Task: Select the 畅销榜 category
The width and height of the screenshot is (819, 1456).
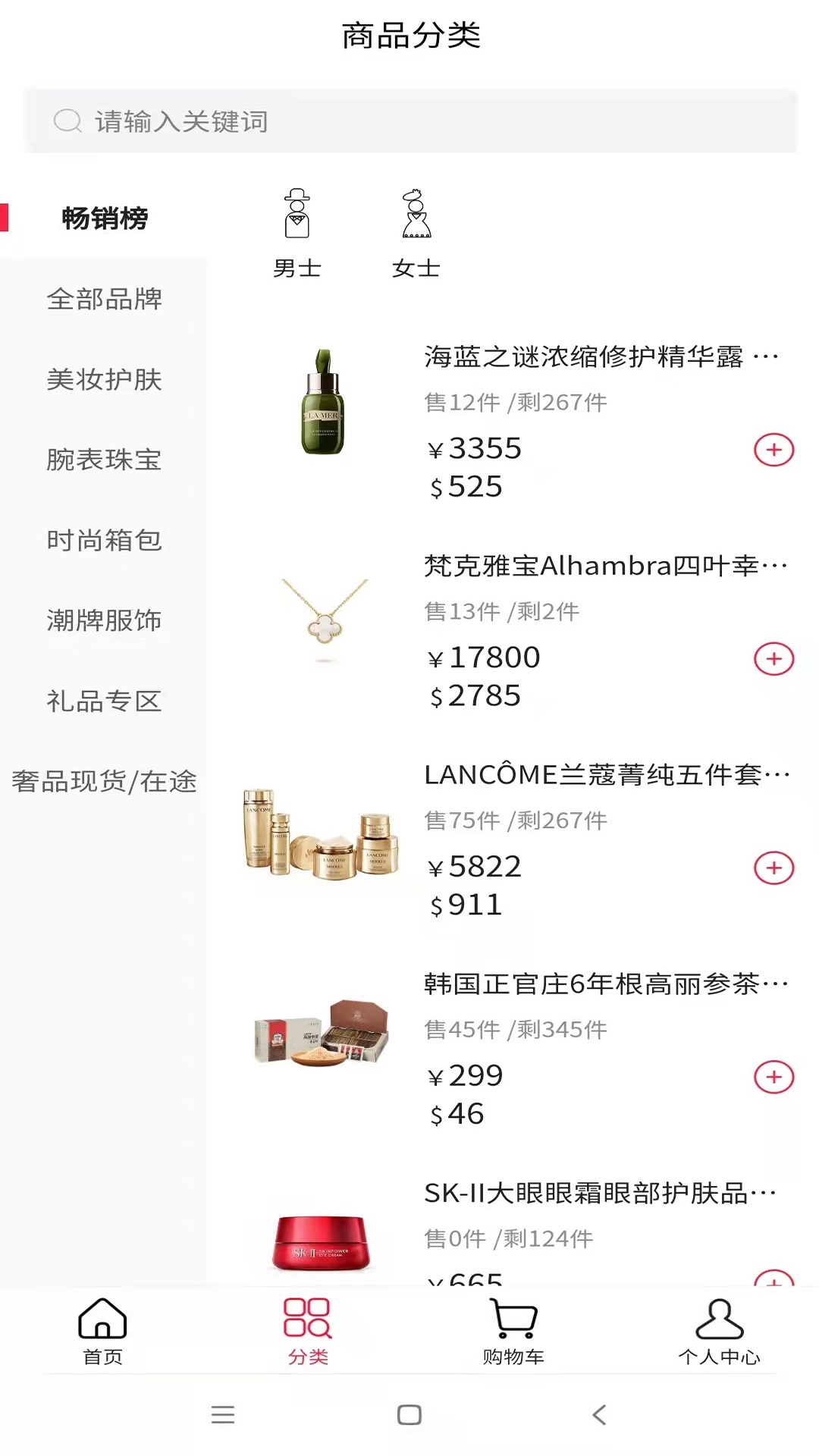Action: pyautogui.click(x=104, y=218)
